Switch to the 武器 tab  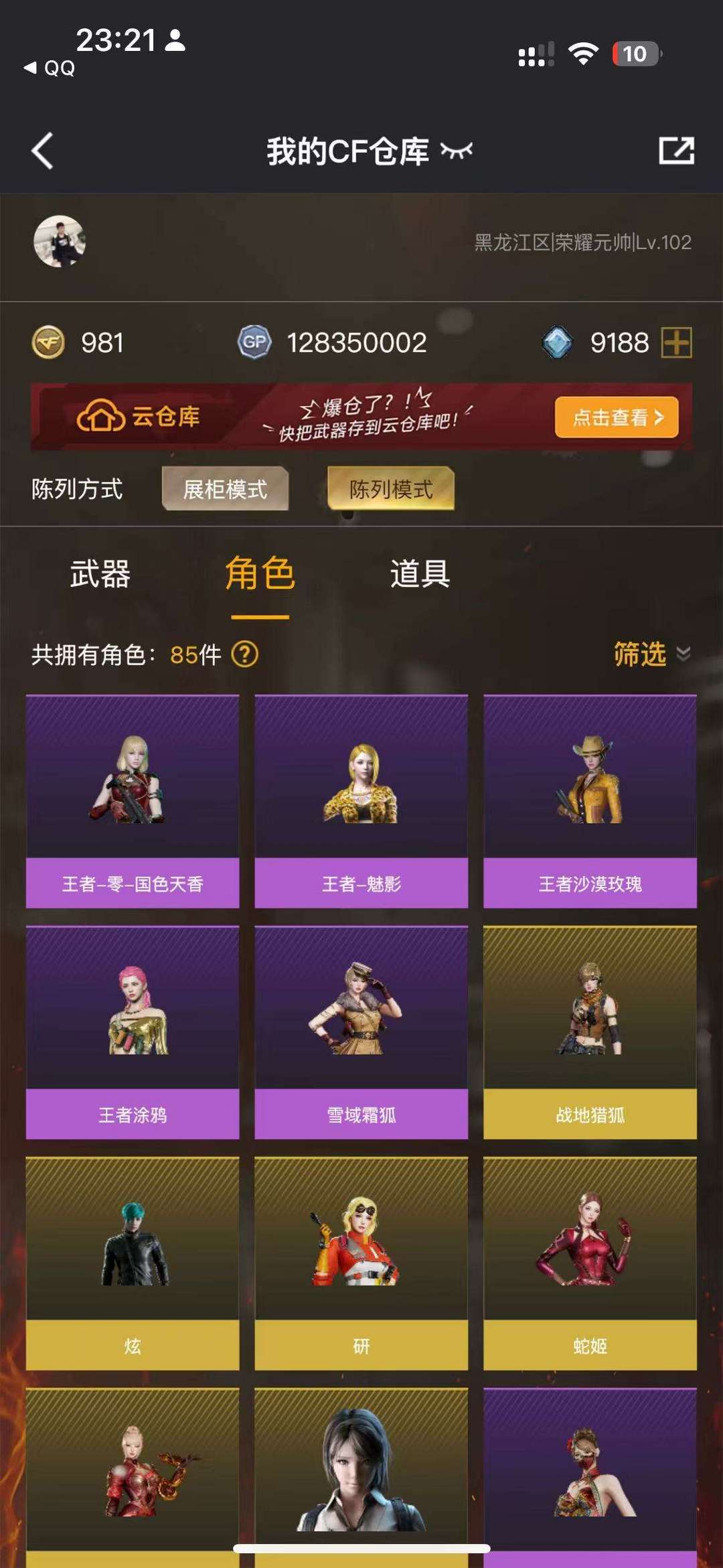pos(100,574)
